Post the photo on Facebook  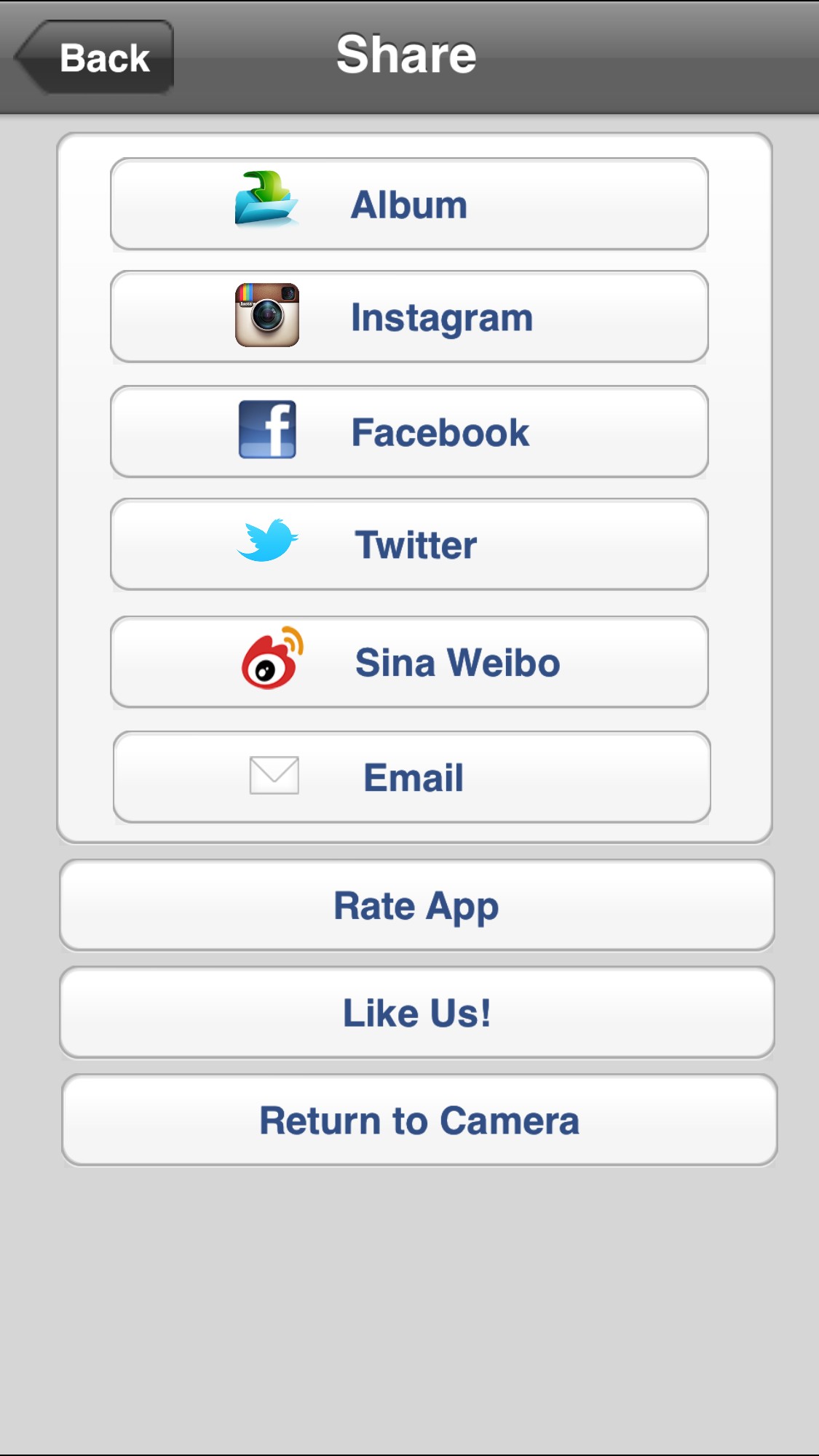click(x=409, y=432)
